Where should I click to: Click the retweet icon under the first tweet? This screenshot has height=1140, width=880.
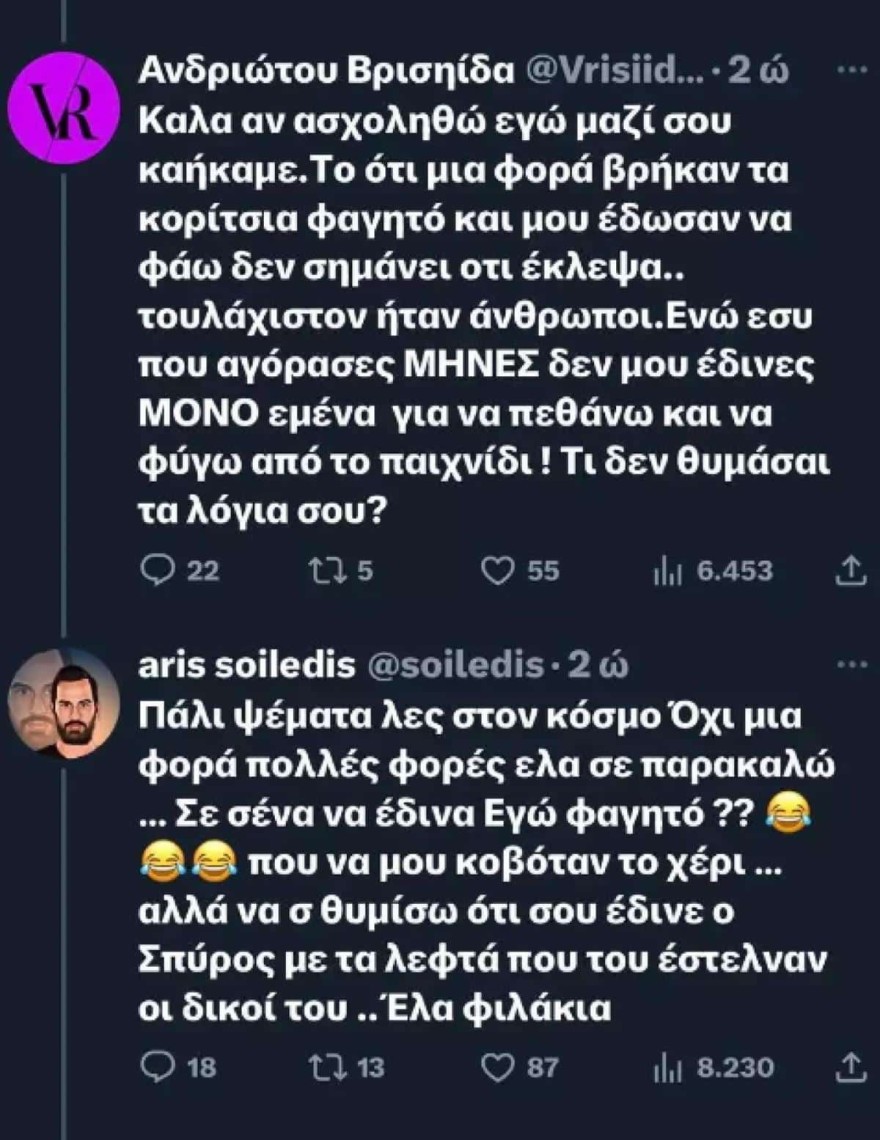pyautogui.click(x=327, y=571)
